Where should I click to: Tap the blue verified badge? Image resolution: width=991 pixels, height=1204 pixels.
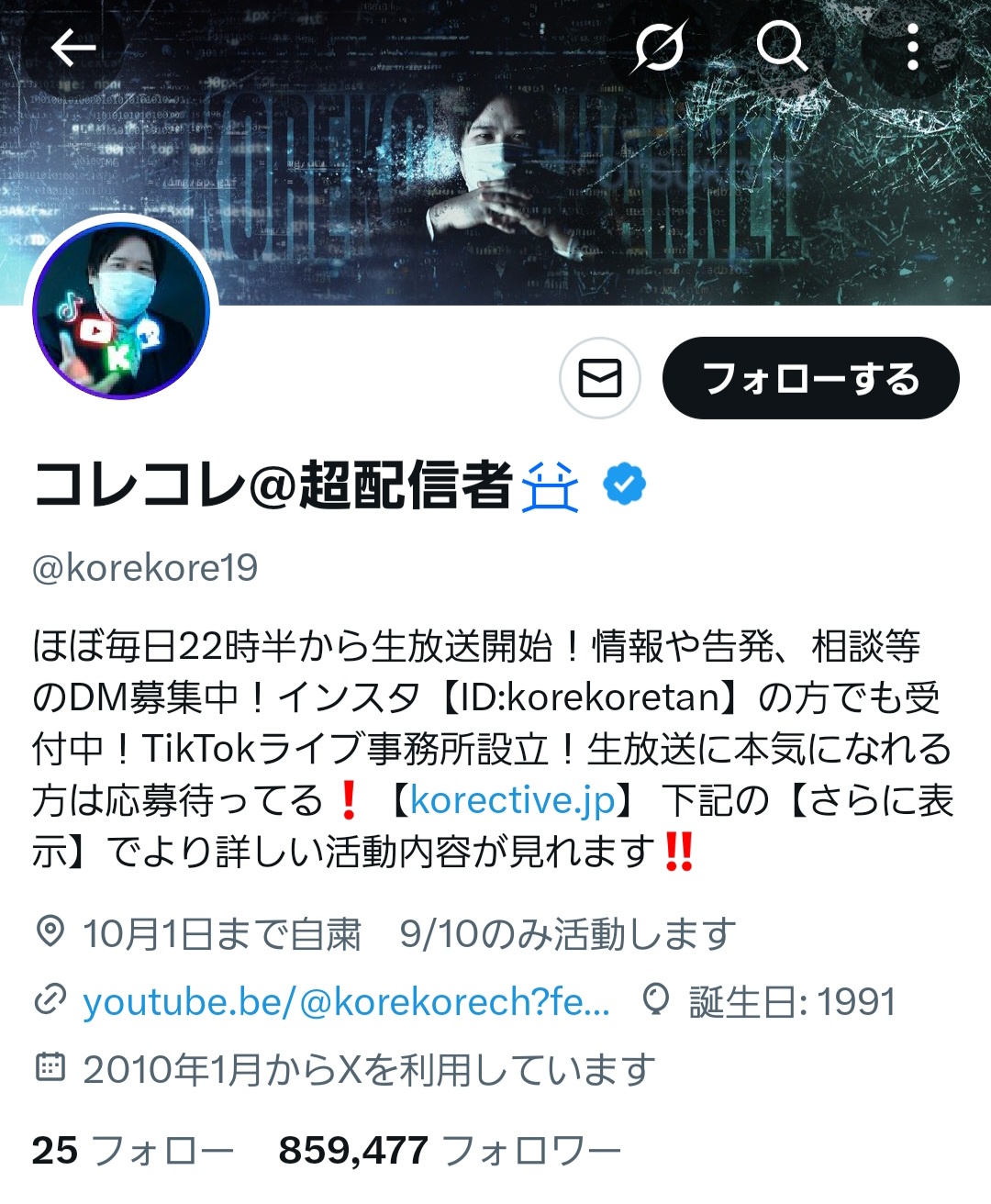point(625,485)
